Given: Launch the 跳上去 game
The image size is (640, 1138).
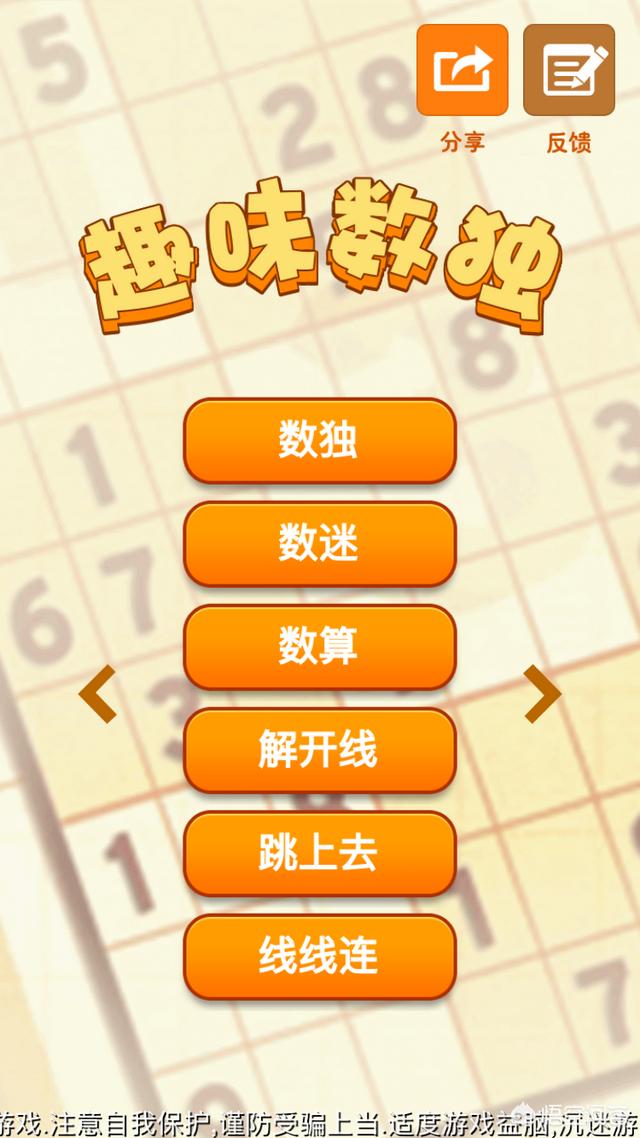Looking at the screenshot, I should tap(319, 853).
